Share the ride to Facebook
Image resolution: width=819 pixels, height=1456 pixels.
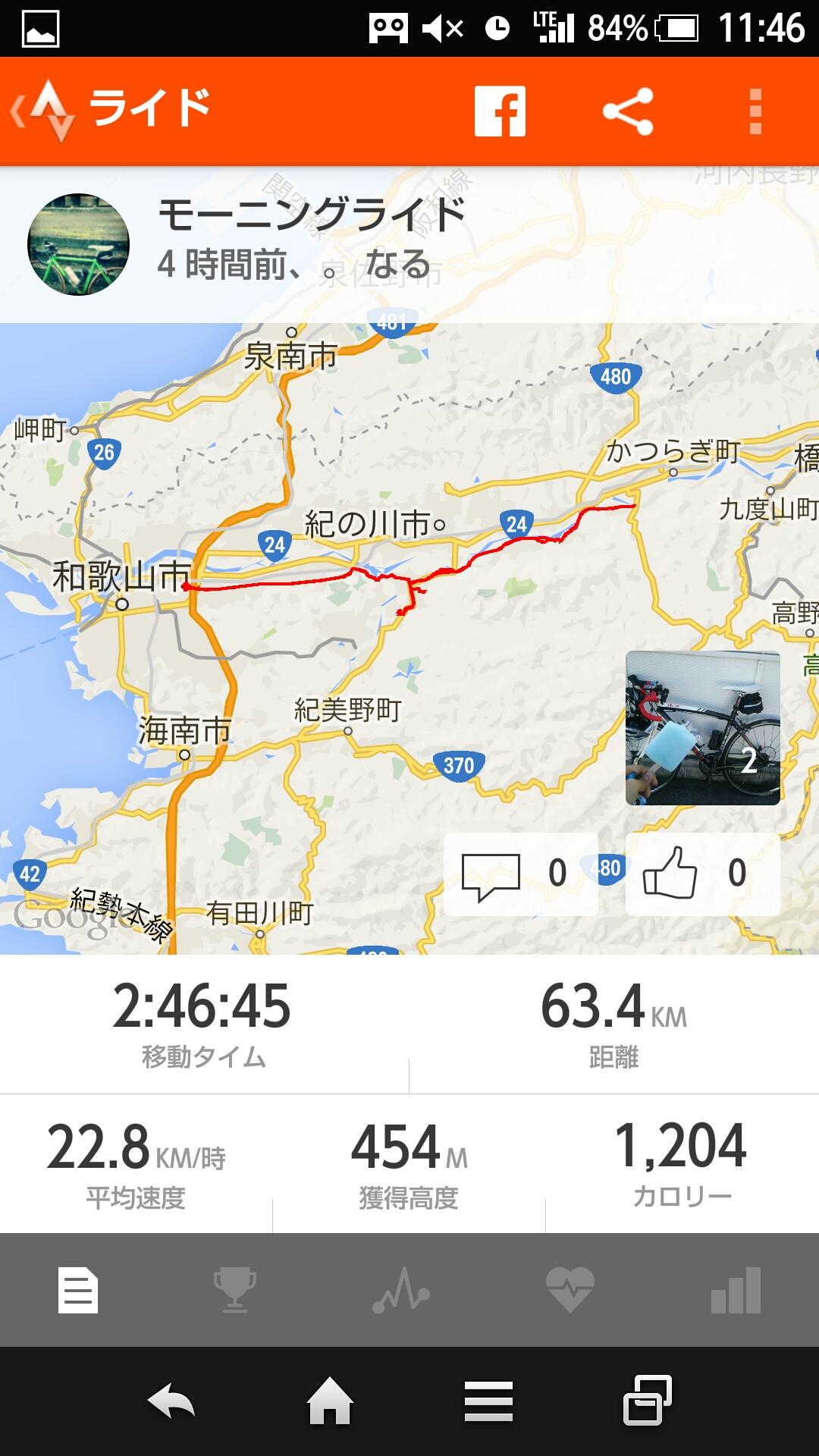pyautogui.click(x=501, y=111)
